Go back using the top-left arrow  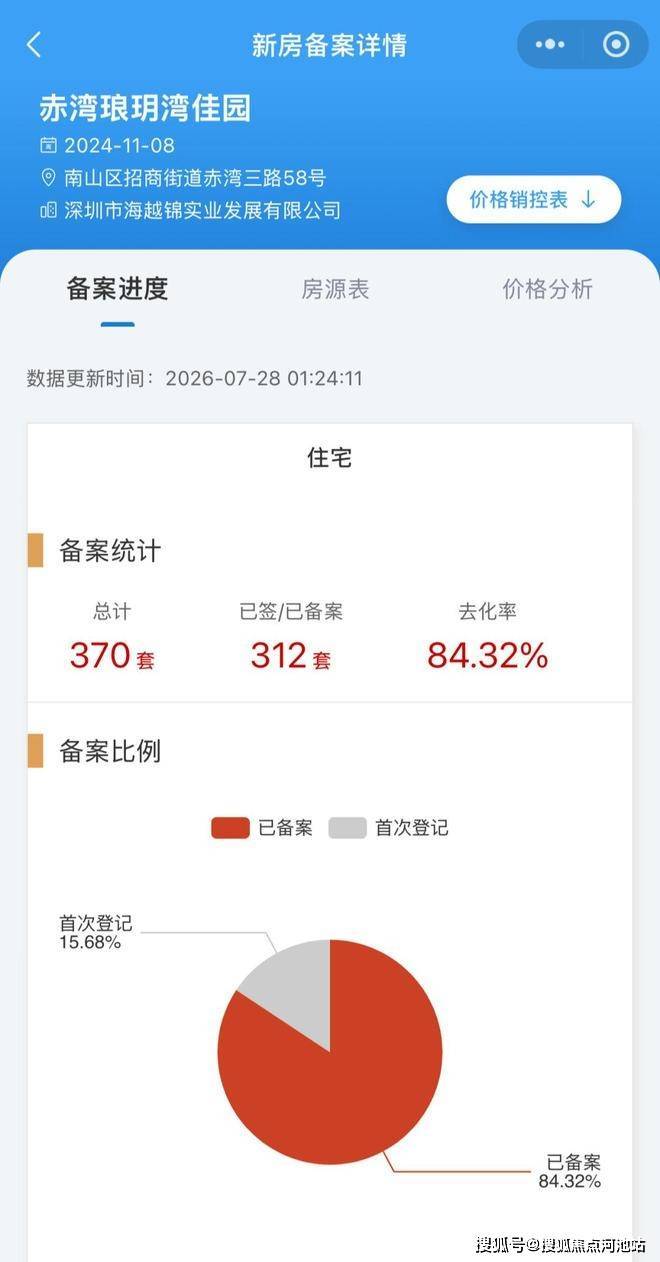point(34,45)
